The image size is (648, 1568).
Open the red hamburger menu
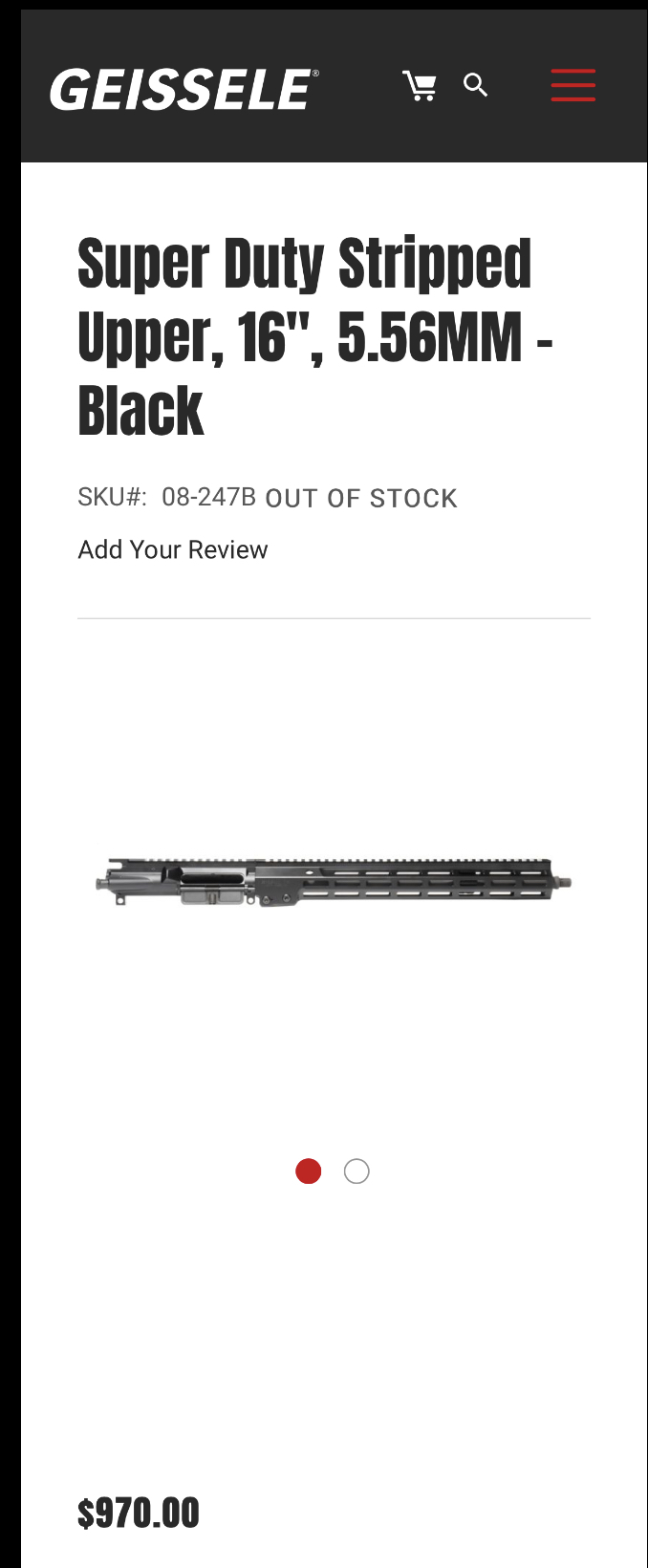coord(572,85)
